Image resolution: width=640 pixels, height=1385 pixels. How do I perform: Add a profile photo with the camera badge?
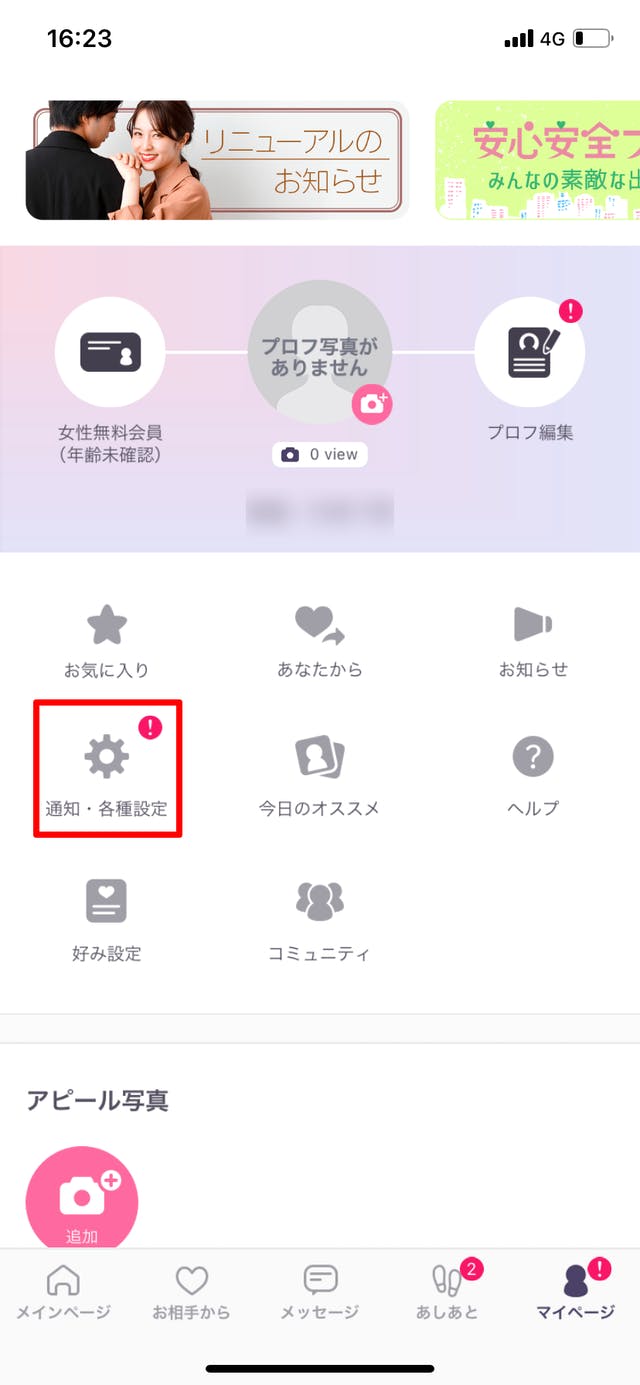(x=372, y=404)
